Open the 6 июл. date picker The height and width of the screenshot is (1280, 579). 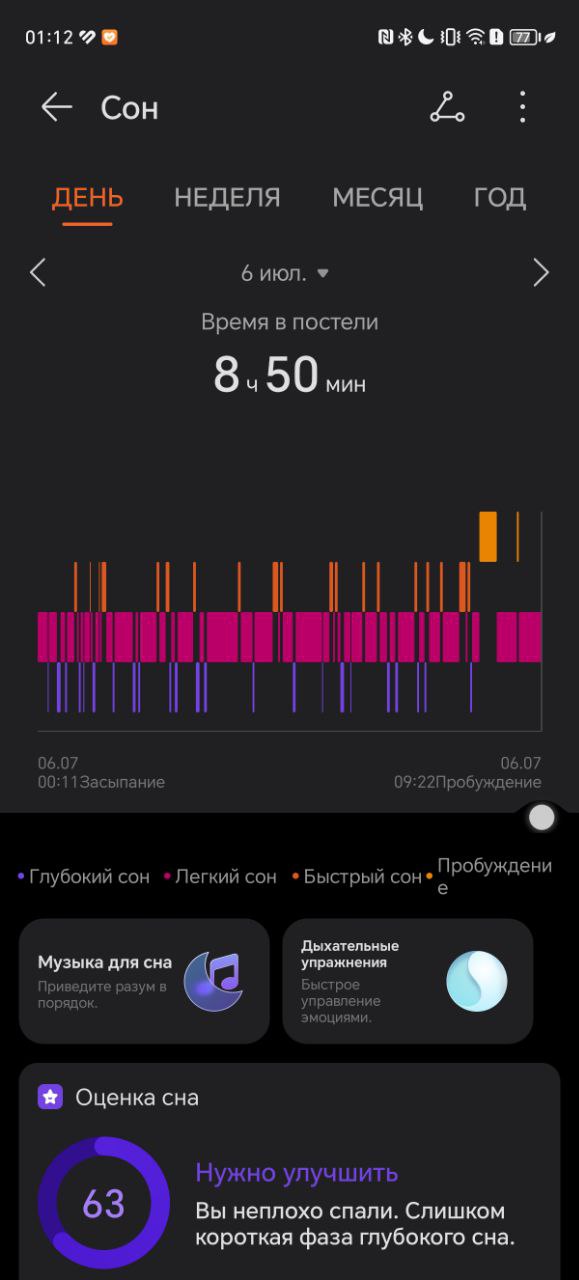coord(285,273)
